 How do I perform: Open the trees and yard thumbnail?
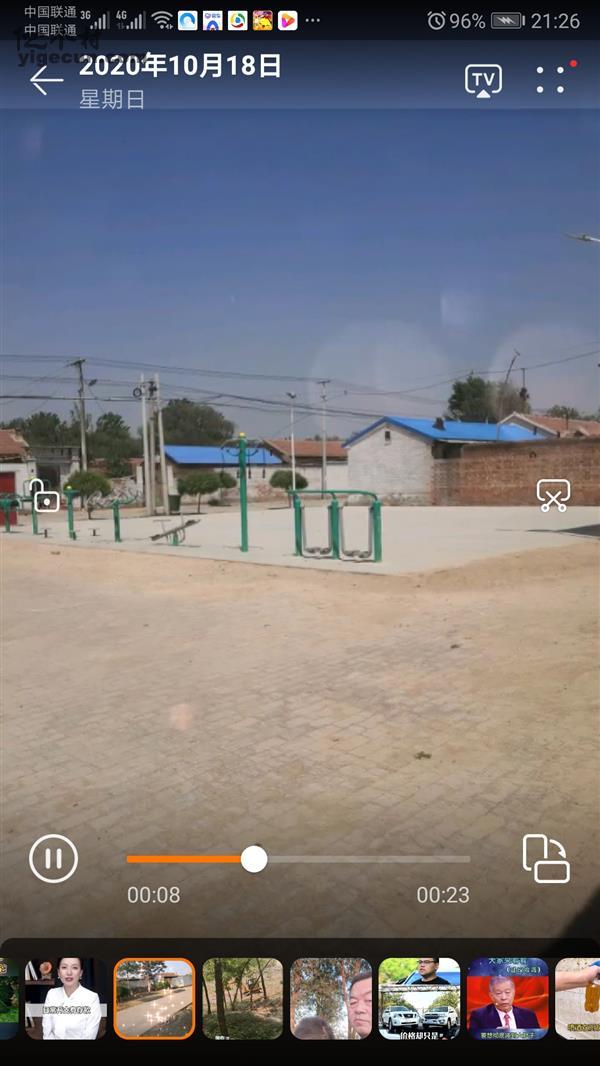242,998
